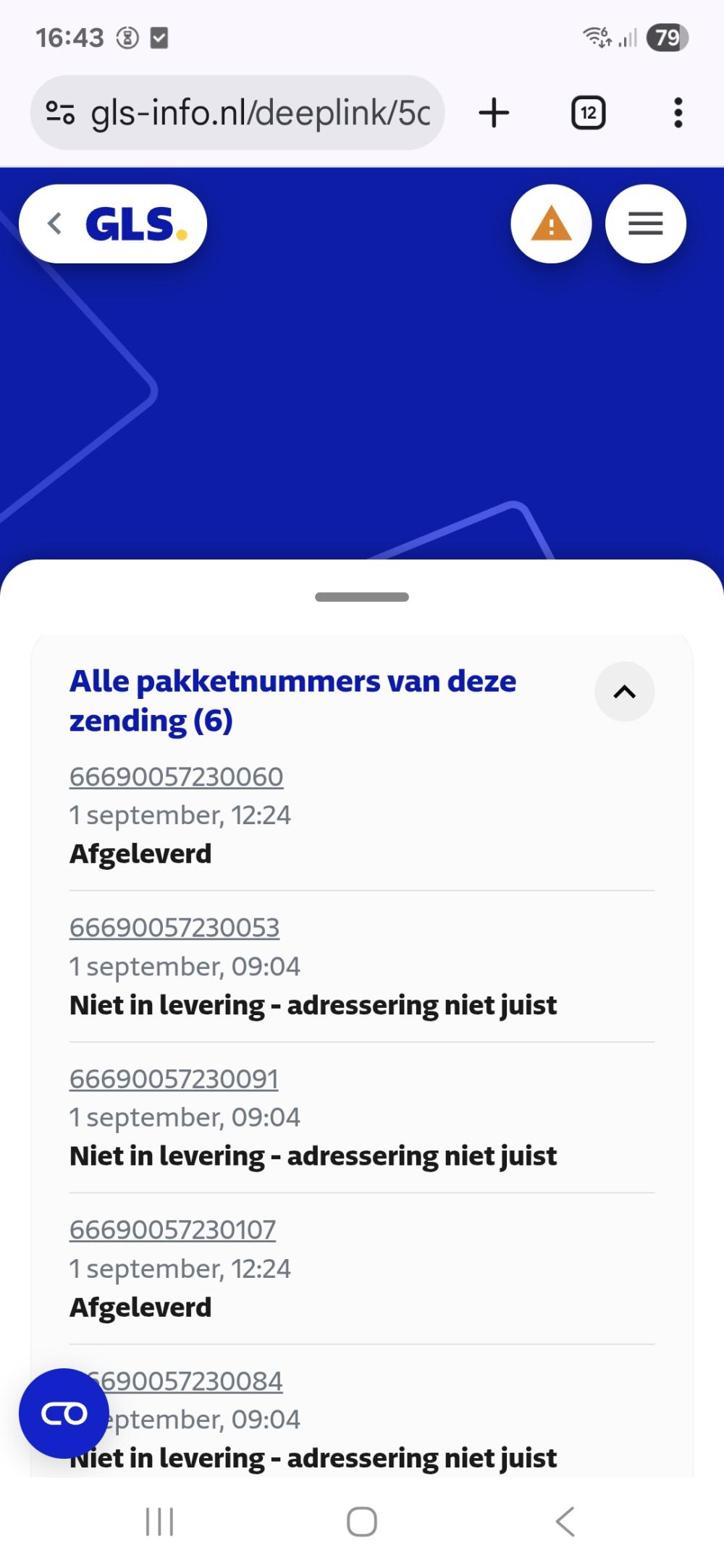Tap the system home button
724x1568 pixels.
tap(362, 1522)
